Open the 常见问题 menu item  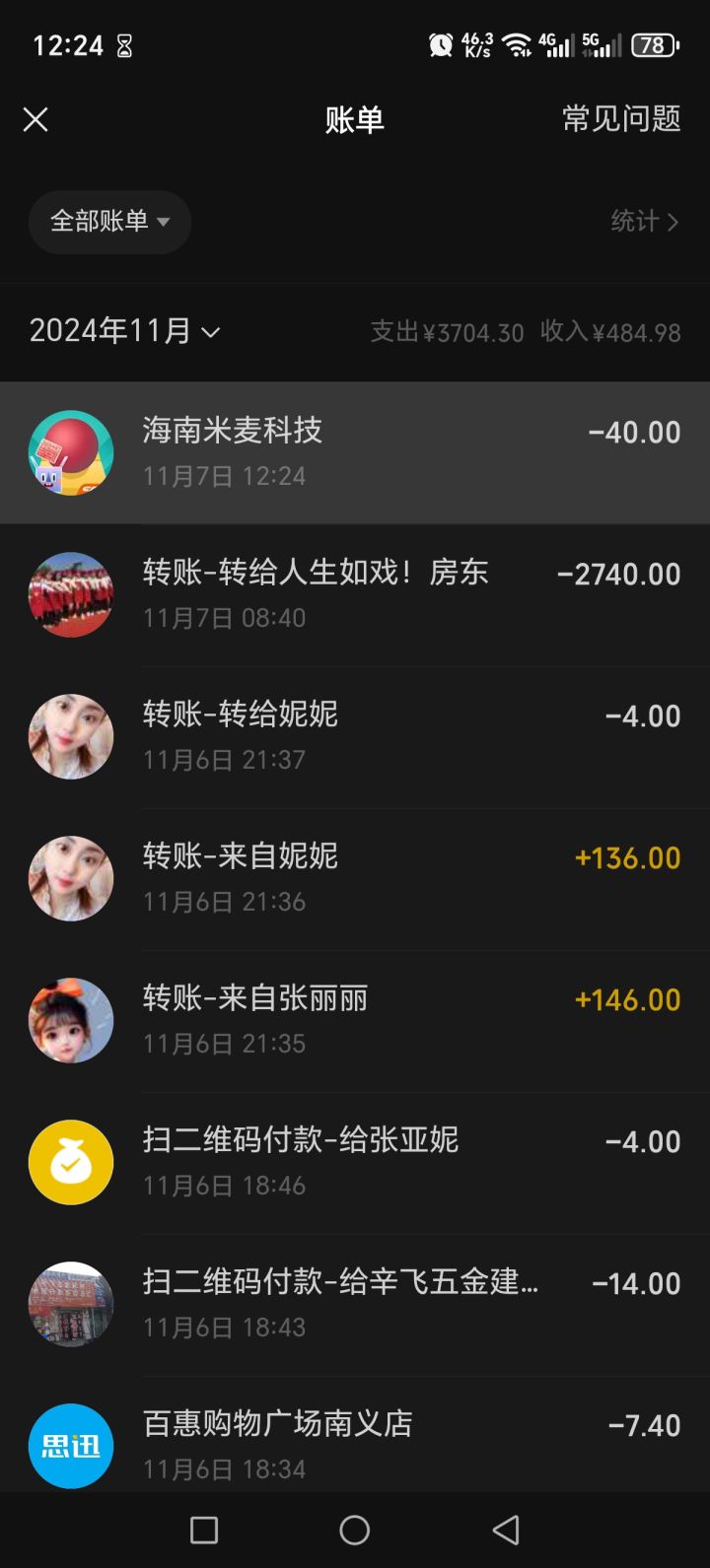[619, 118]
